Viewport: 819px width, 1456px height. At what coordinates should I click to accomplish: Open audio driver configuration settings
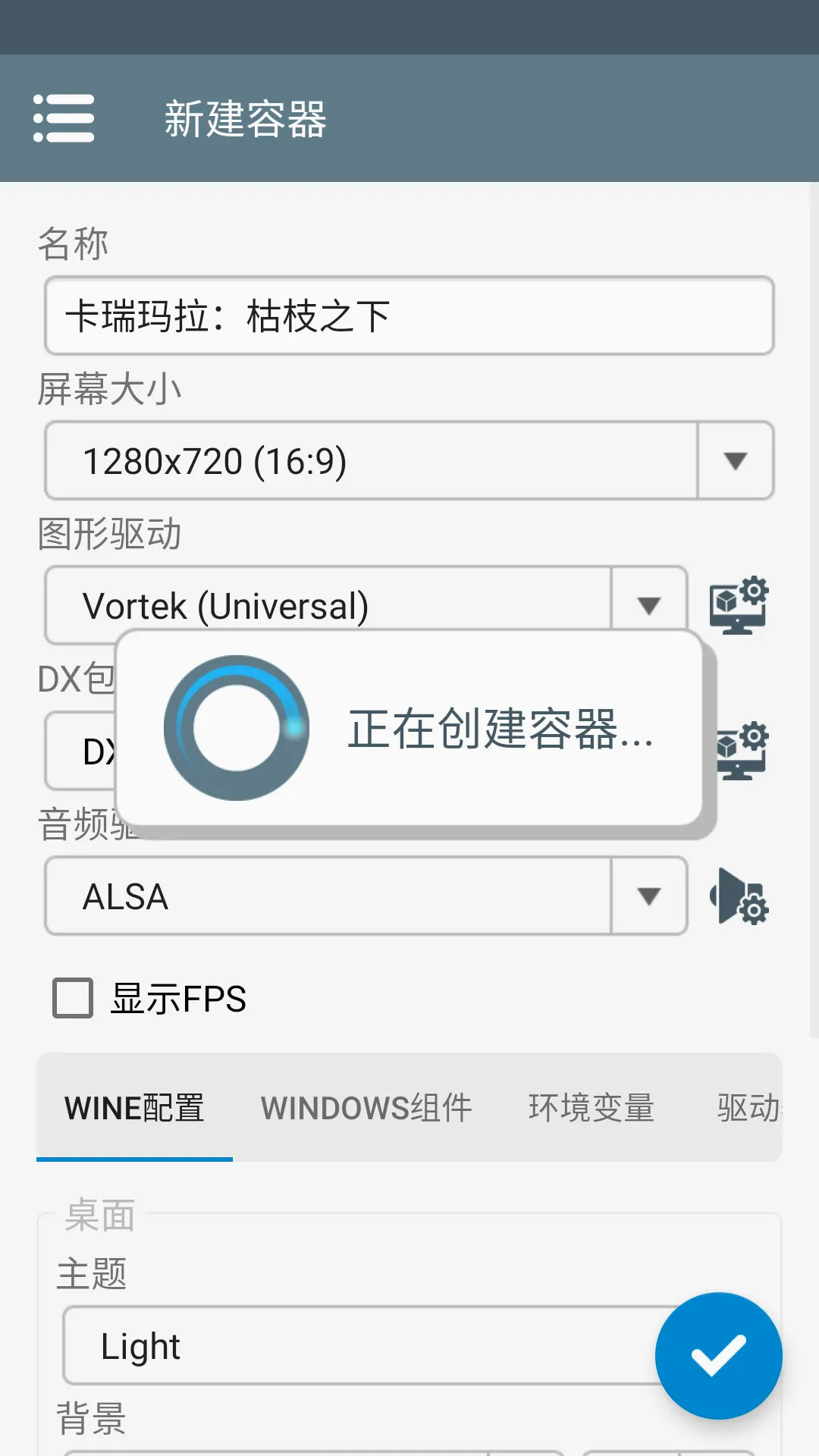point(739,896)
